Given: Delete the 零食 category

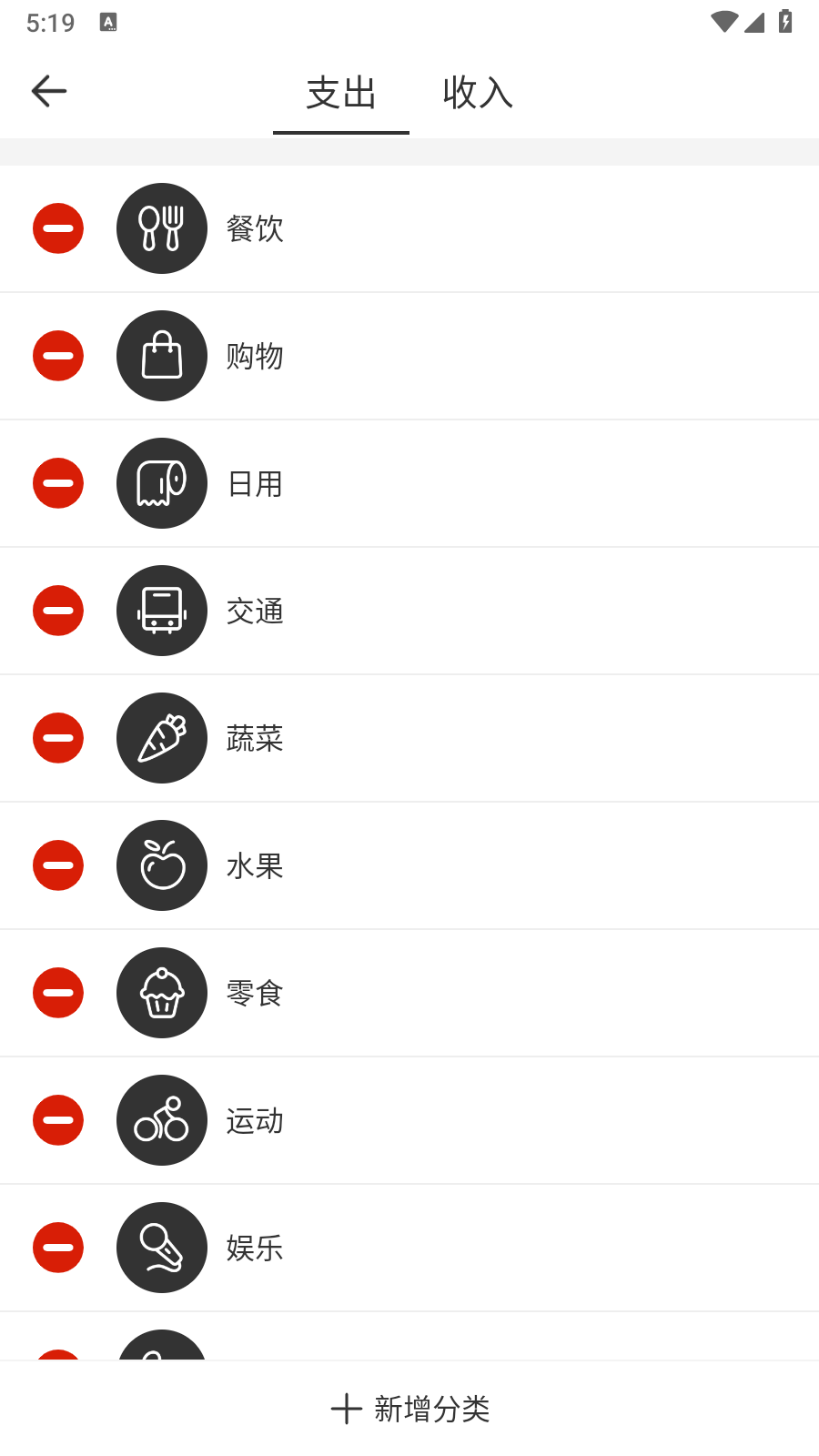Looking at the screenshot, I should (x=58, y=993).
